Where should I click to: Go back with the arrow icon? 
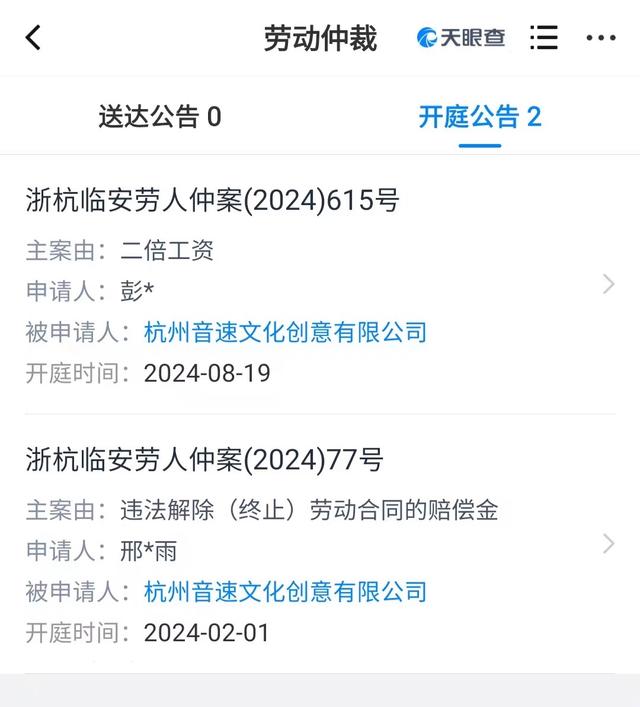34,38
